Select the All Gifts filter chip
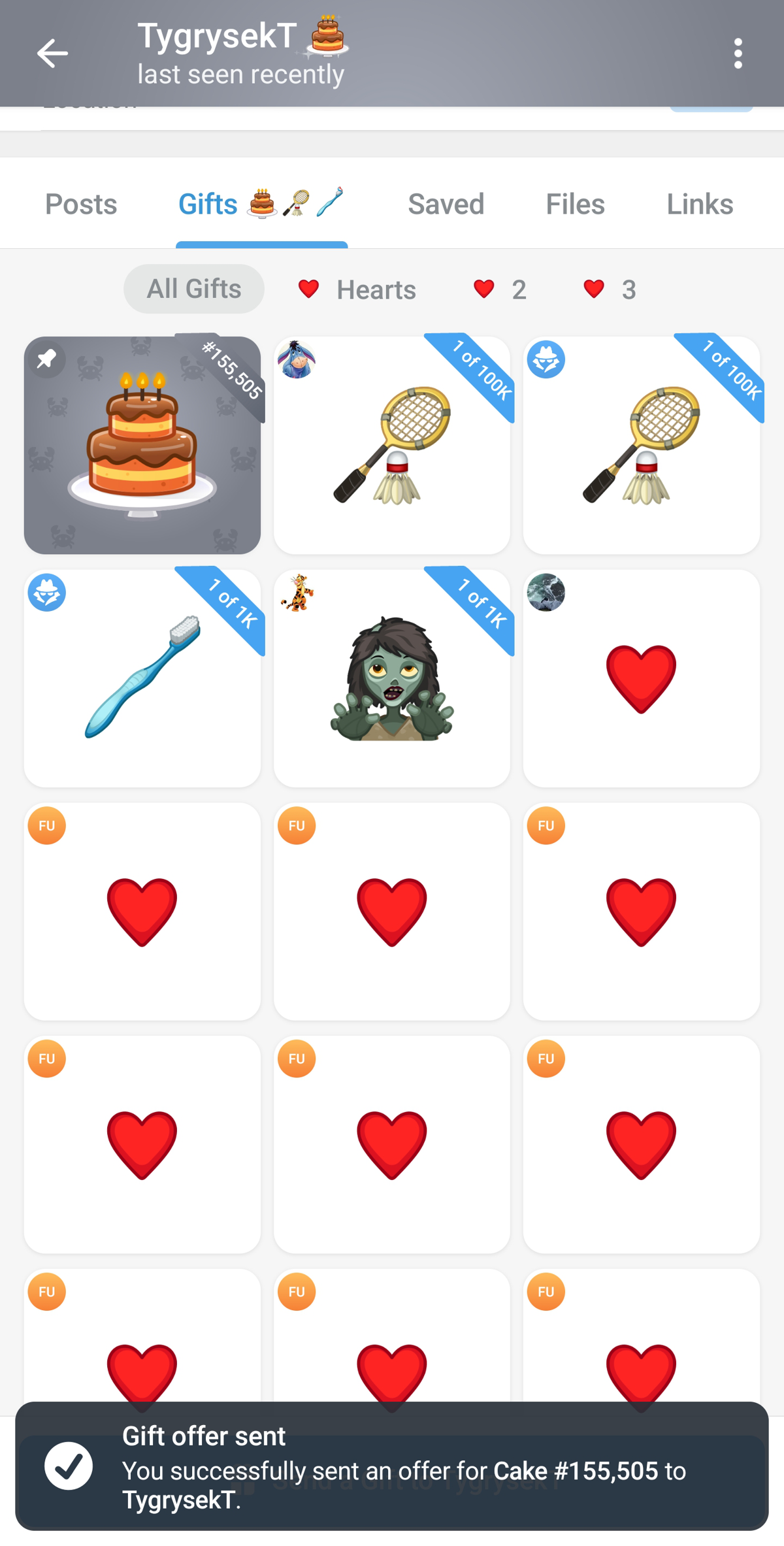Image resolution: width=784 pixels, height=1546 pixels. 194,289
